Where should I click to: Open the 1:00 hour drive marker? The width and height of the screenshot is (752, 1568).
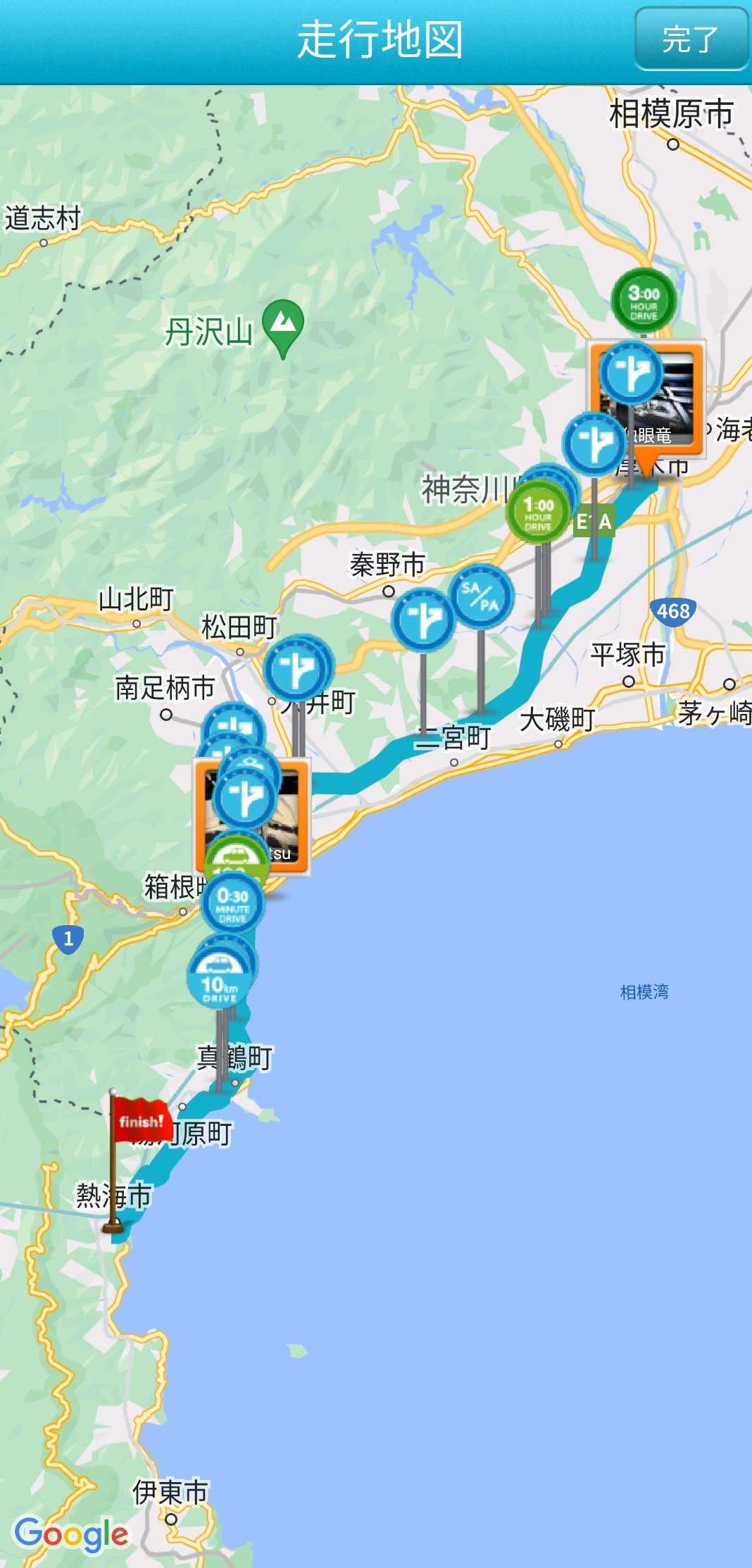pyautogui.click(x=537, y=513)
